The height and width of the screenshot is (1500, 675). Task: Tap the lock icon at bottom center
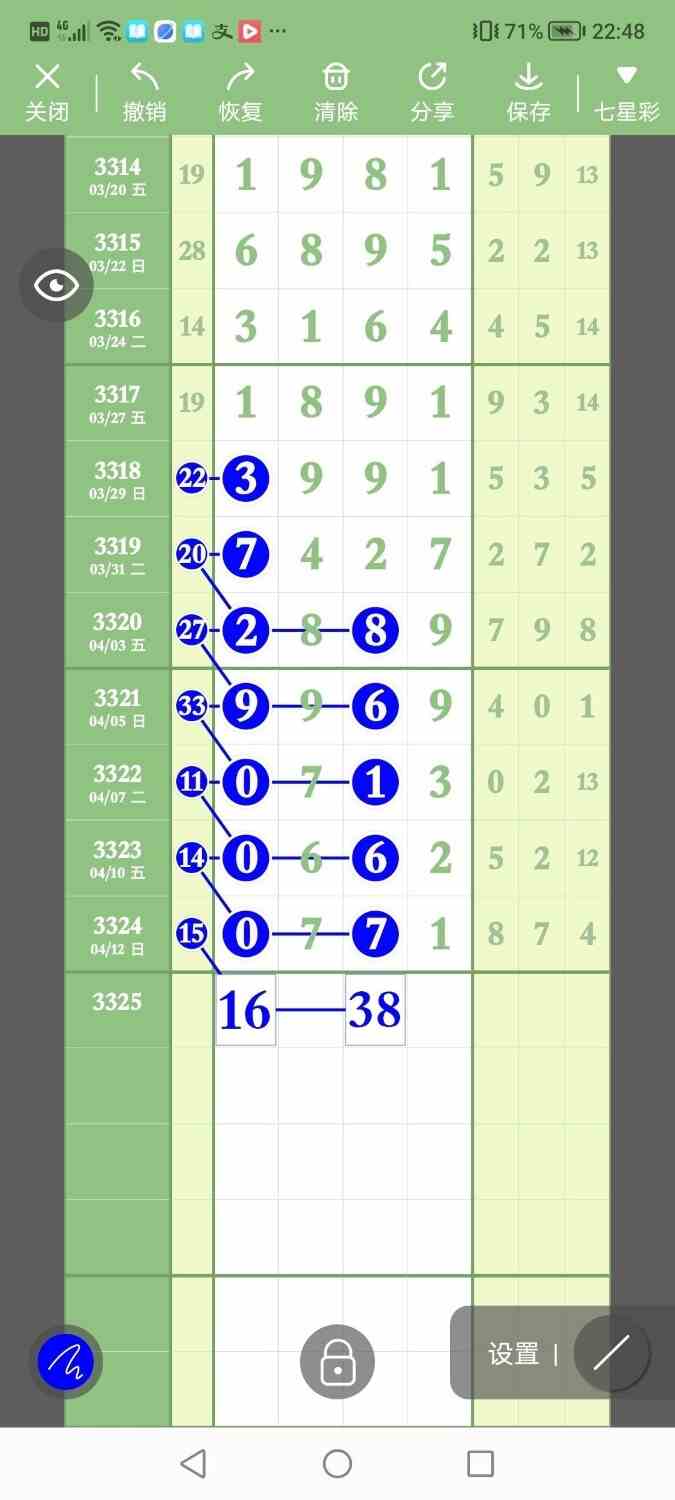tap(337, 1361)
